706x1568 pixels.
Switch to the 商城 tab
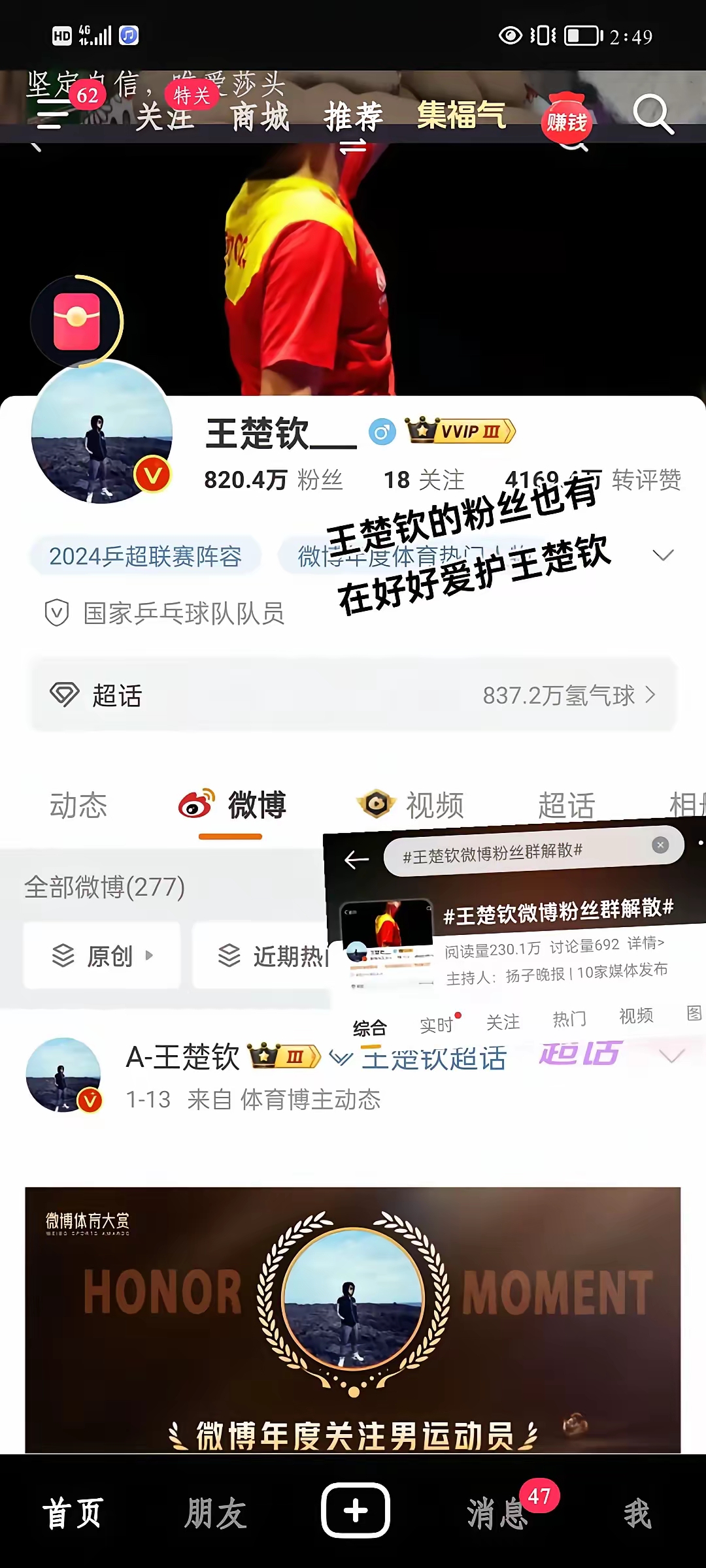point(260,118)
